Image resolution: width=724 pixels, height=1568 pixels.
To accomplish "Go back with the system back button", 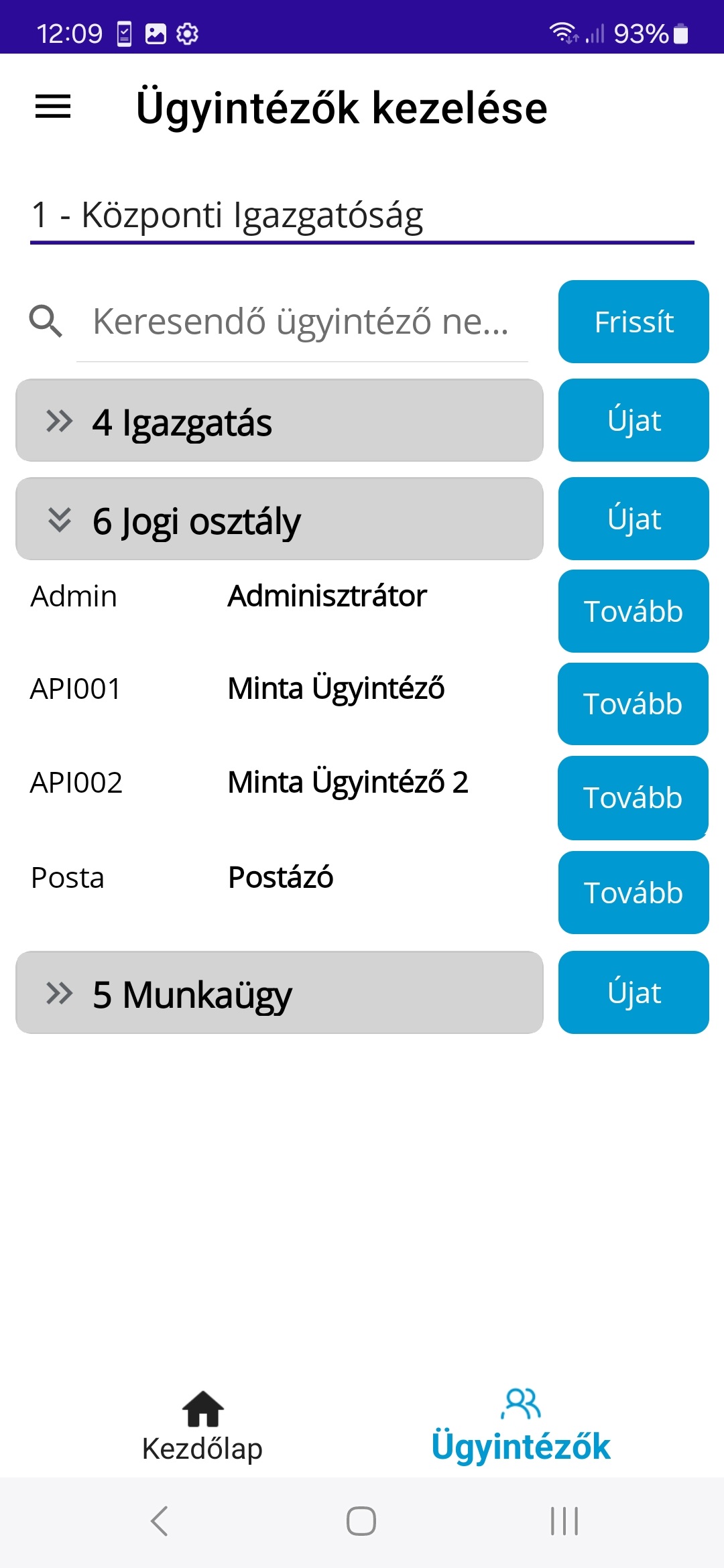I will click(160, 1521).
